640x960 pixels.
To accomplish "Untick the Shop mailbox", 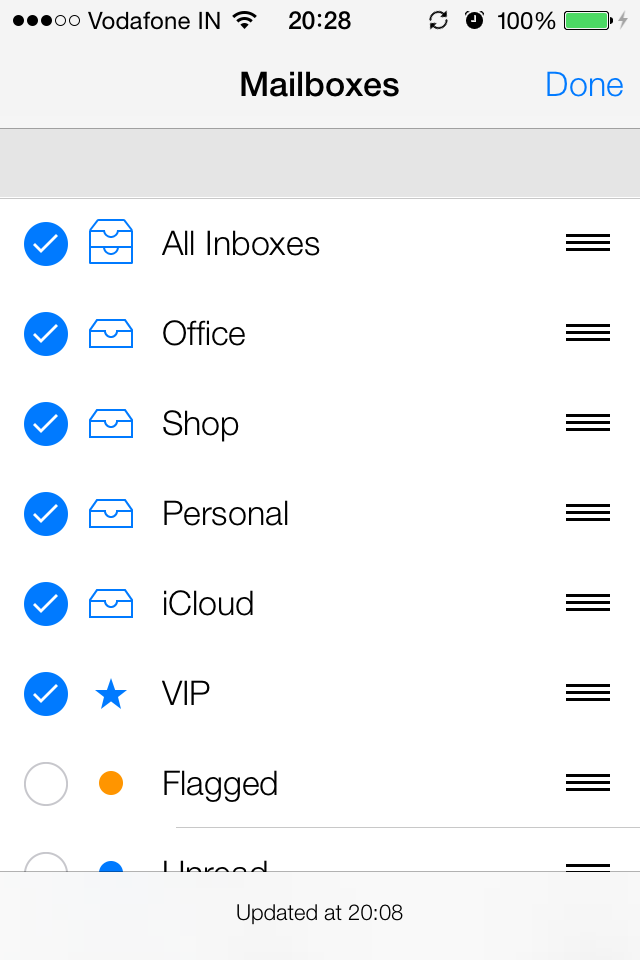I will [46, 424].
